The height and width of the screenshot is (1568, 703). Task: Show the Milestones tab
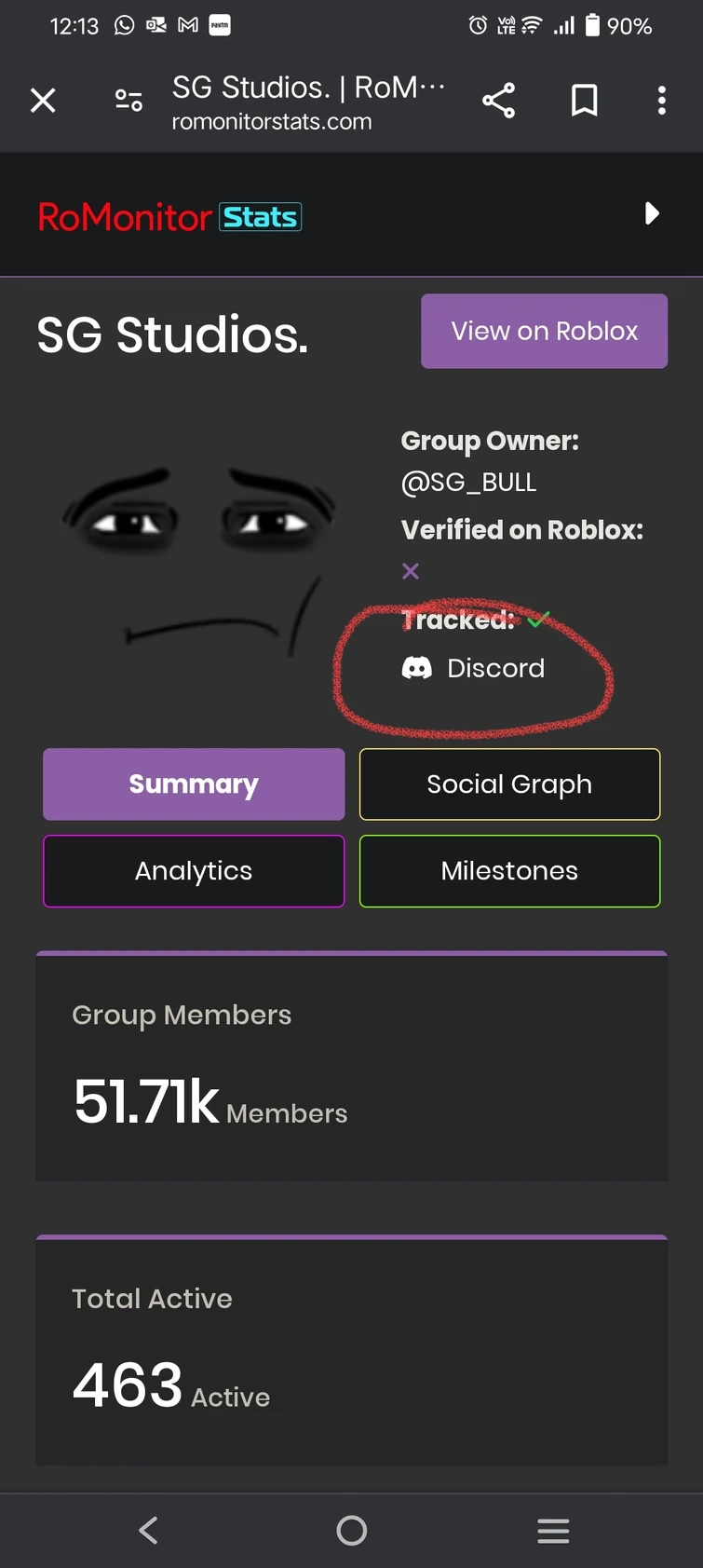[509, 871]
